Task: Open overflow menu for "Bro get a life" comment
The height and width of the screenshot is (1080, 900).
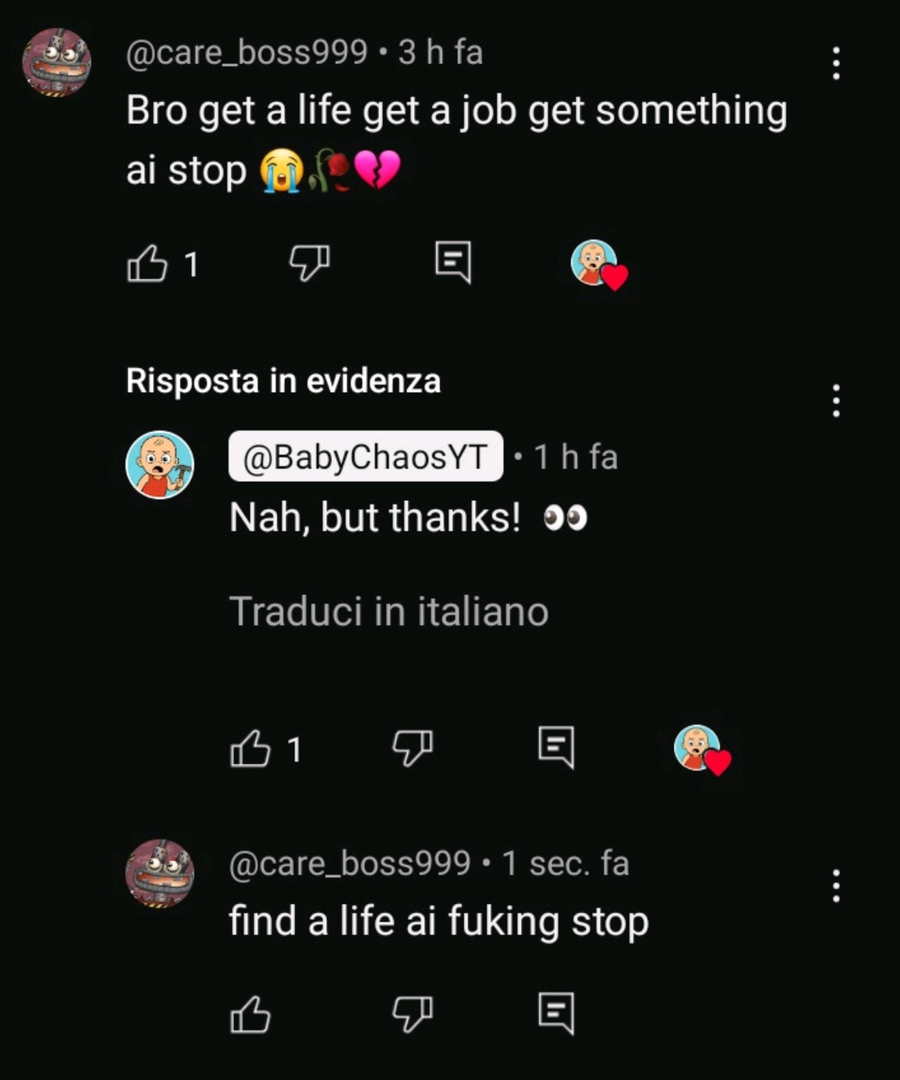Action: pyautogui.click(x=836, y=64)
